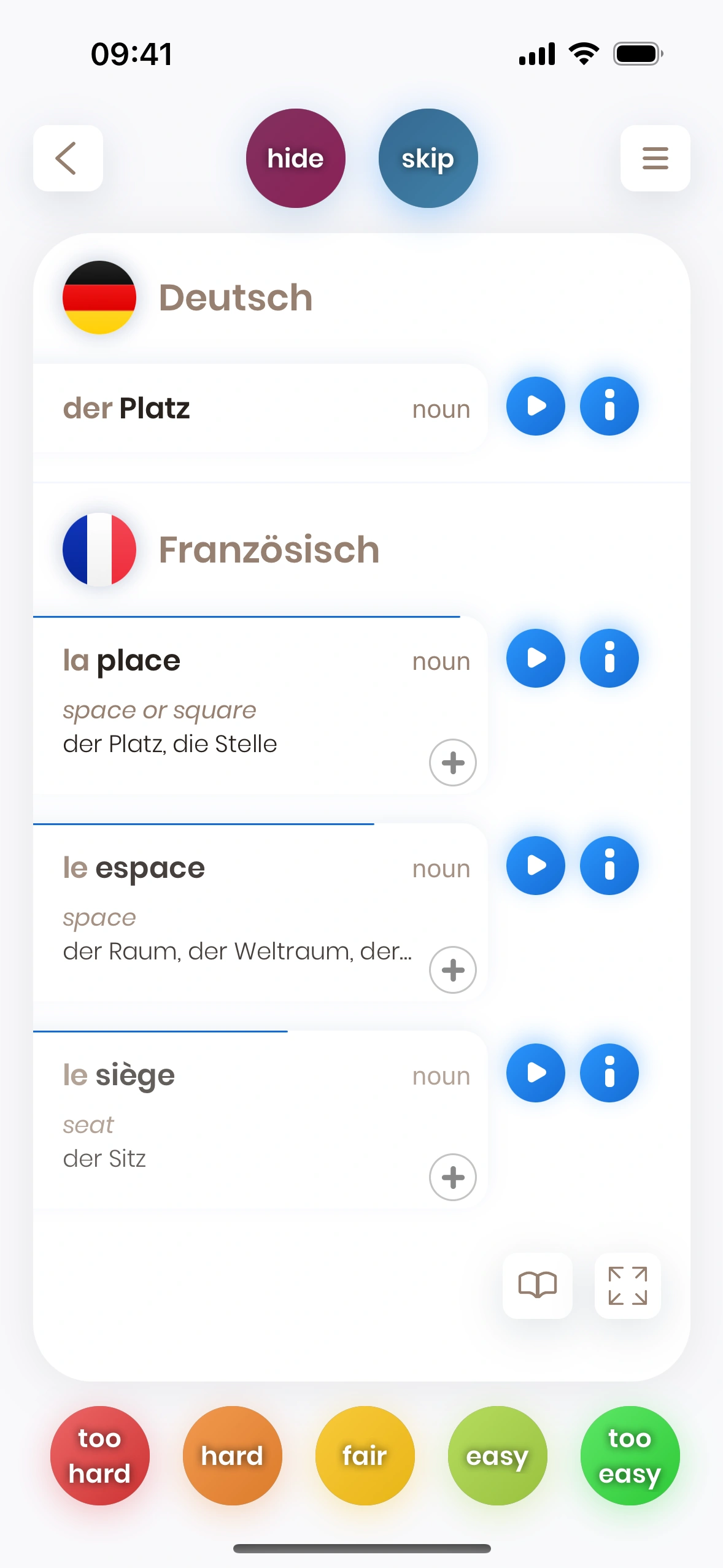Go back using the top-left arrow
Viewport: 723px width, 1568px height.
click(x=68, y=158)
